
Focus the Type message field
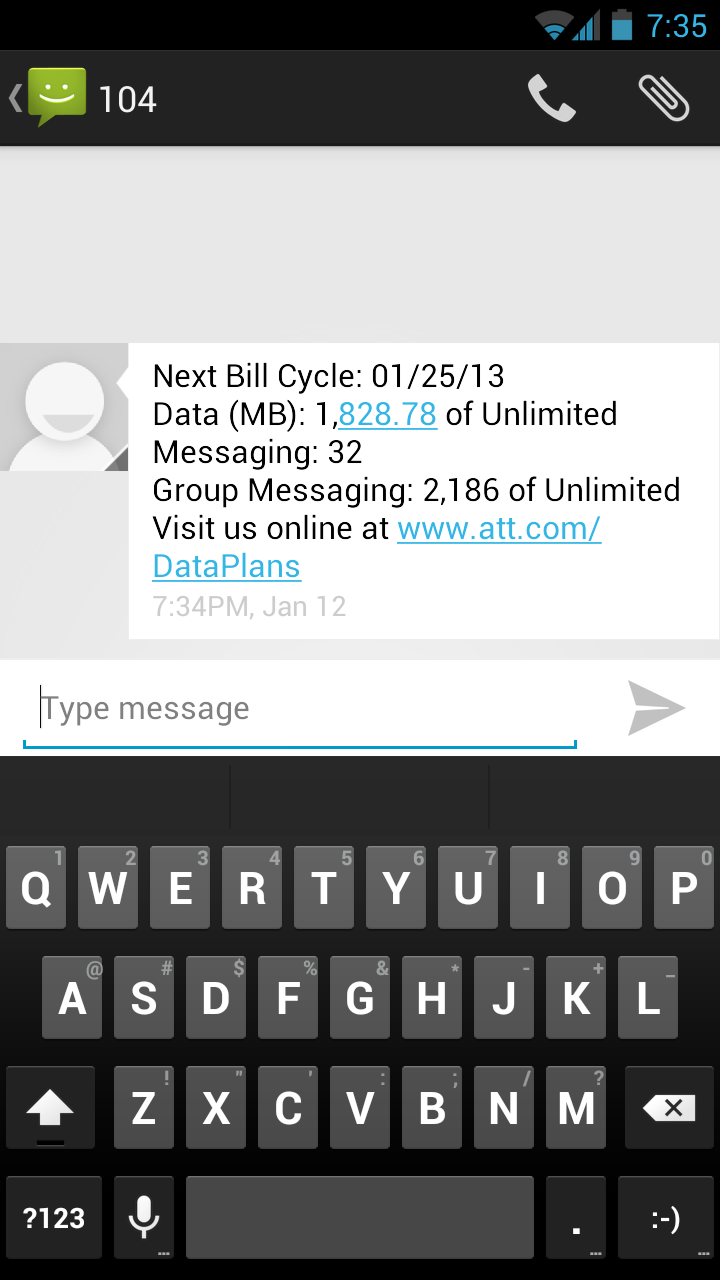pyautogui.click(x=300, y=709)
